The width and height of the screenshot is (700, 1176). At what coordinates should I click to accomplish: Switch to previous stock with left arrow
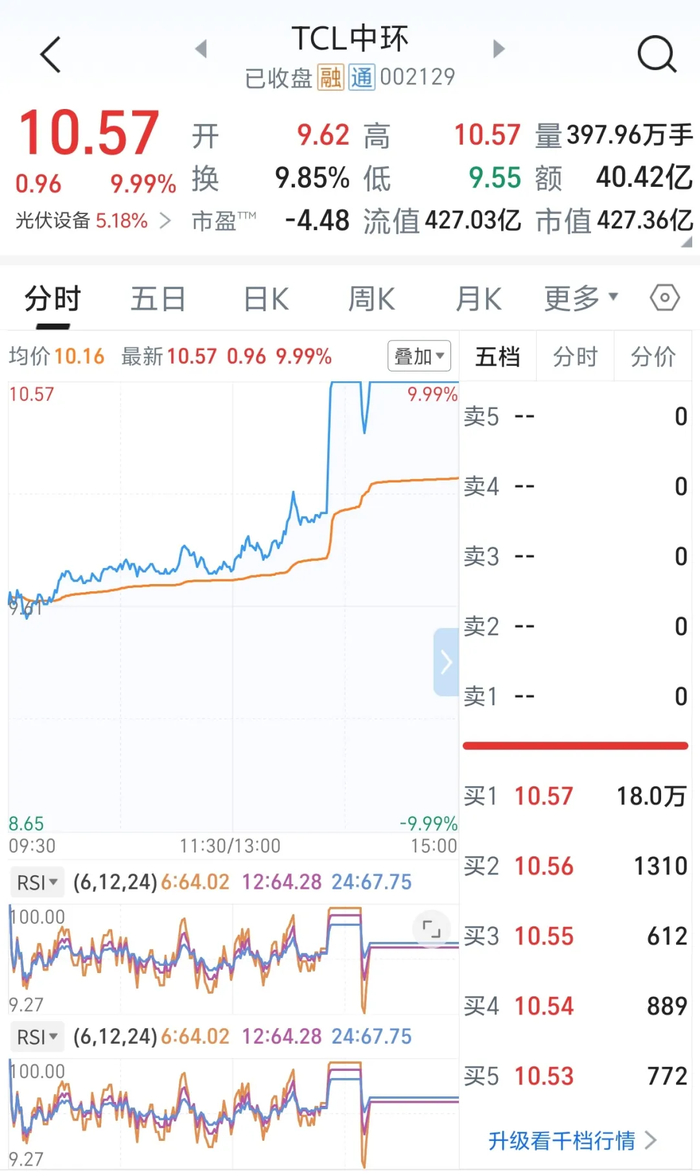click(x=201, y=49)
